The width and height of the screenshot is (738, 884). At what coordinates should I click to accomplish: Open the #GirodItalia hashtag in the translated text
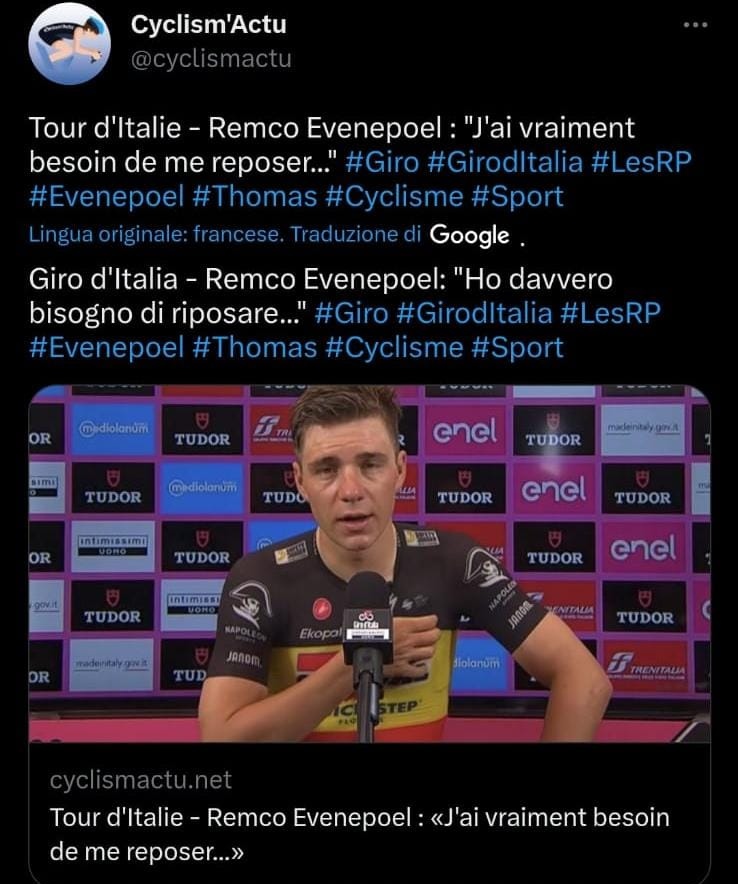tap(474, 313)
